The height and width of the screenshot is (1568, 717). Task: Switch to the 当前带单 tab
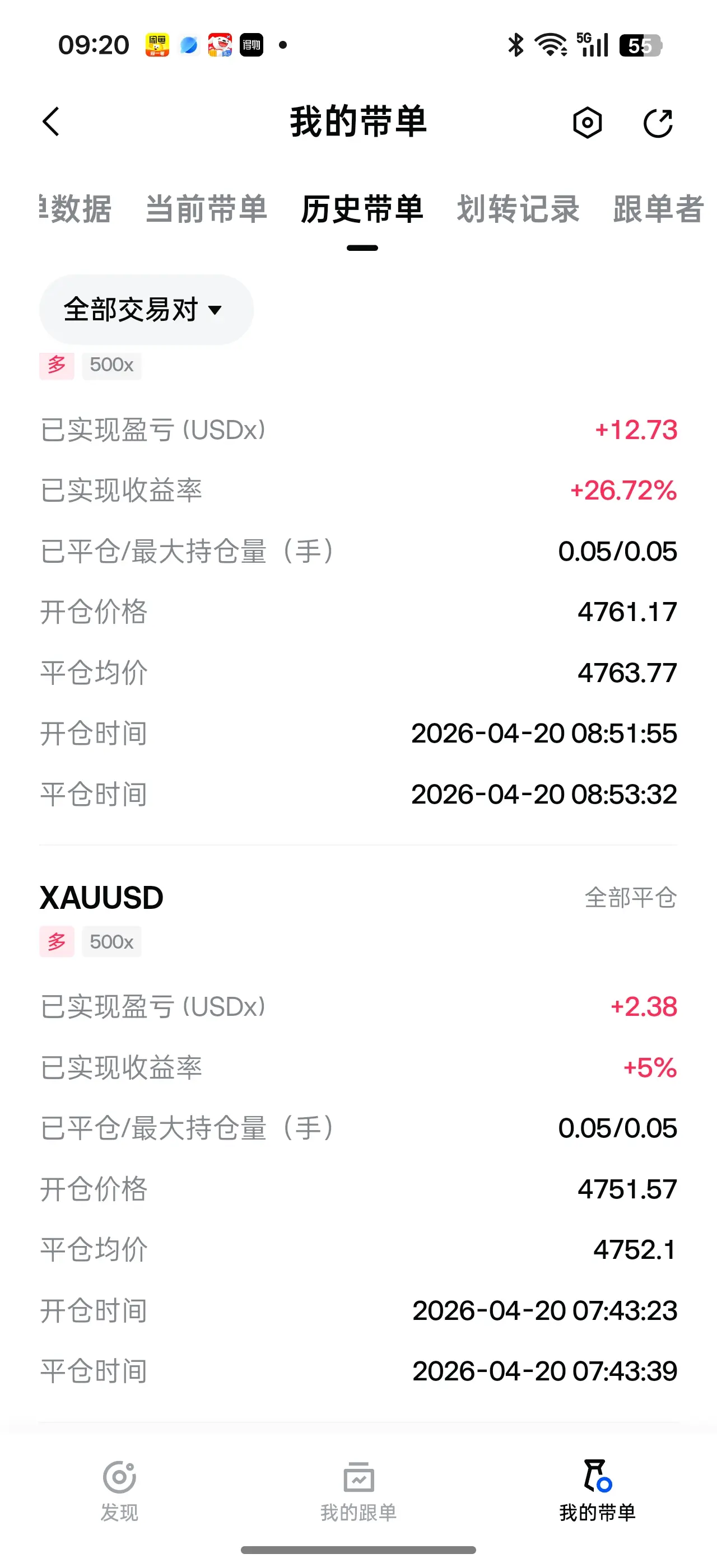[206, 209]
